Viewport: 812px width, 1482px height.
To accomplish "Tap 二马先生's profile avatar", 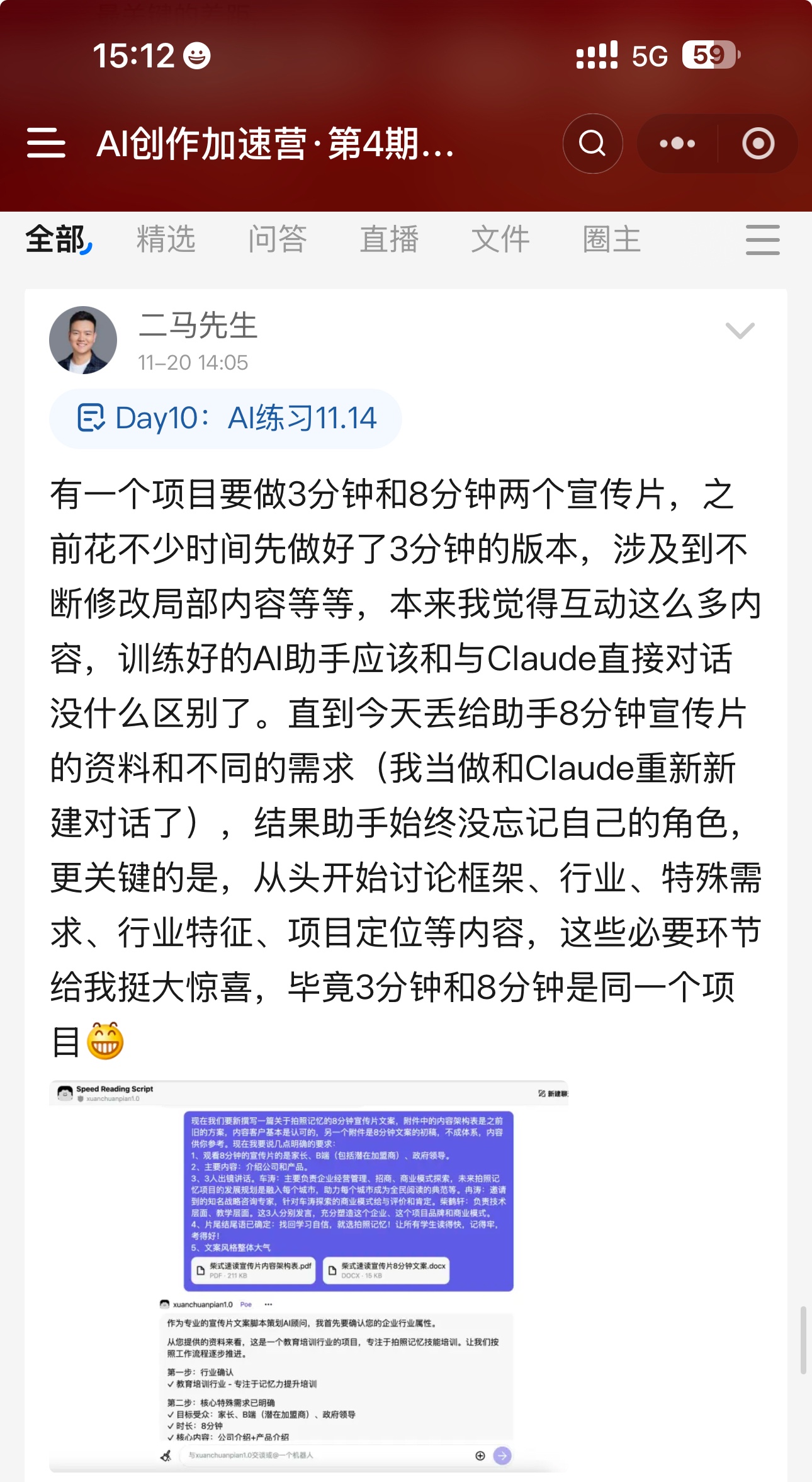I will (83, 338).
